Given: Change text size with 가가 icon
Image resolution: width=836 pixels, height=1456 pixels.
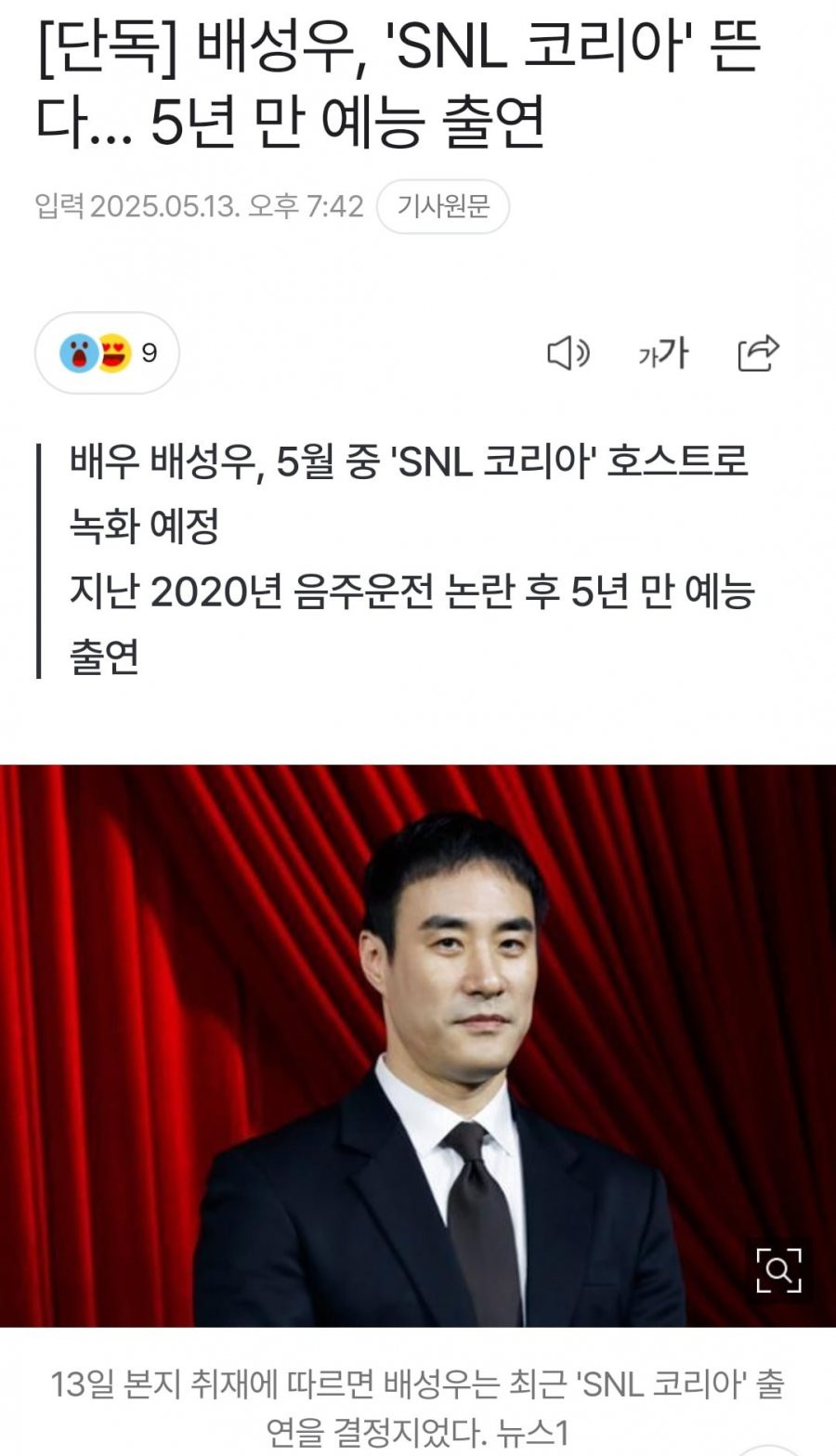Looking at the screenshot, I should (663, 354).
